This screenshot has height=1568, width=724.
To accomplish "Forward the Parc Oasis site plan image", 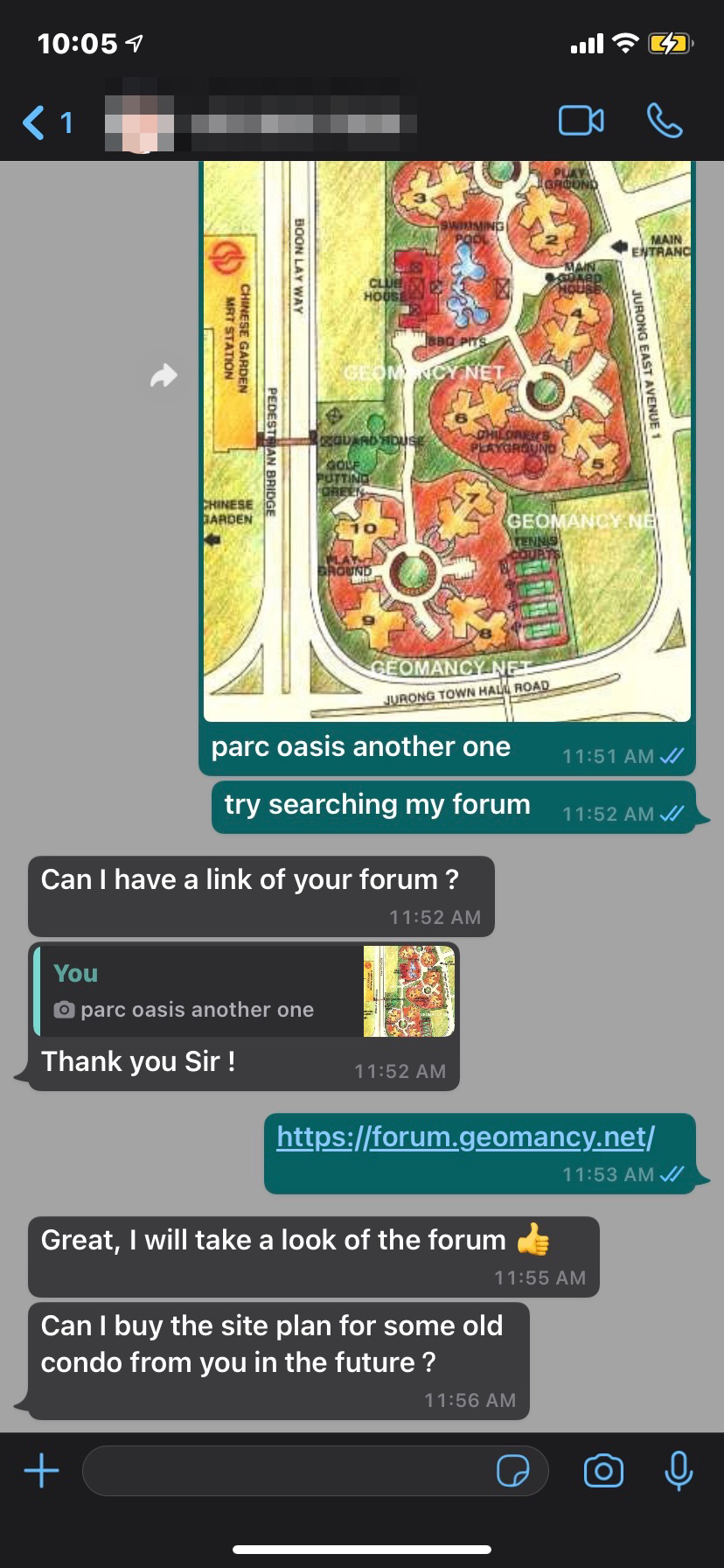I will tap(164, 376).
